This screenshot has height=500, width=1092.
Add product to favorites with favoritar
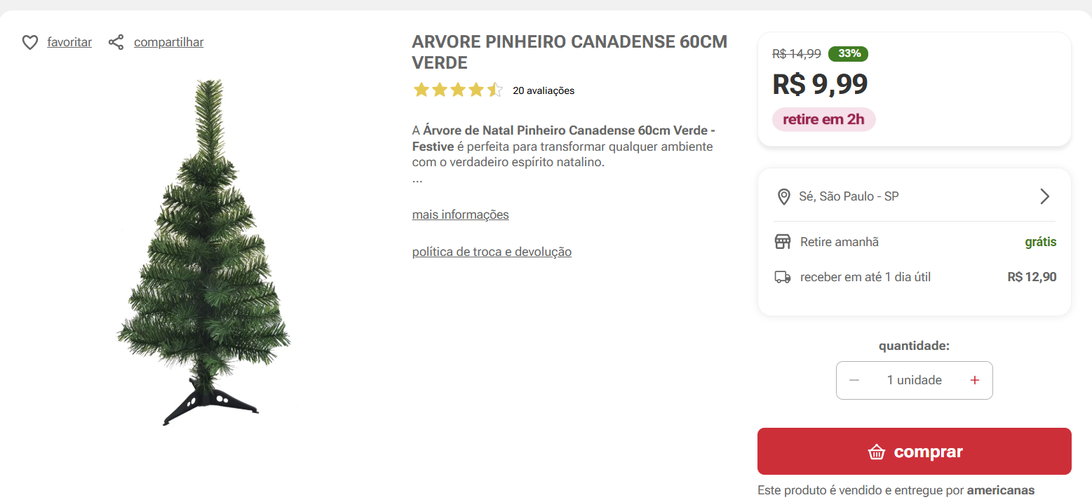pos(57,42)
